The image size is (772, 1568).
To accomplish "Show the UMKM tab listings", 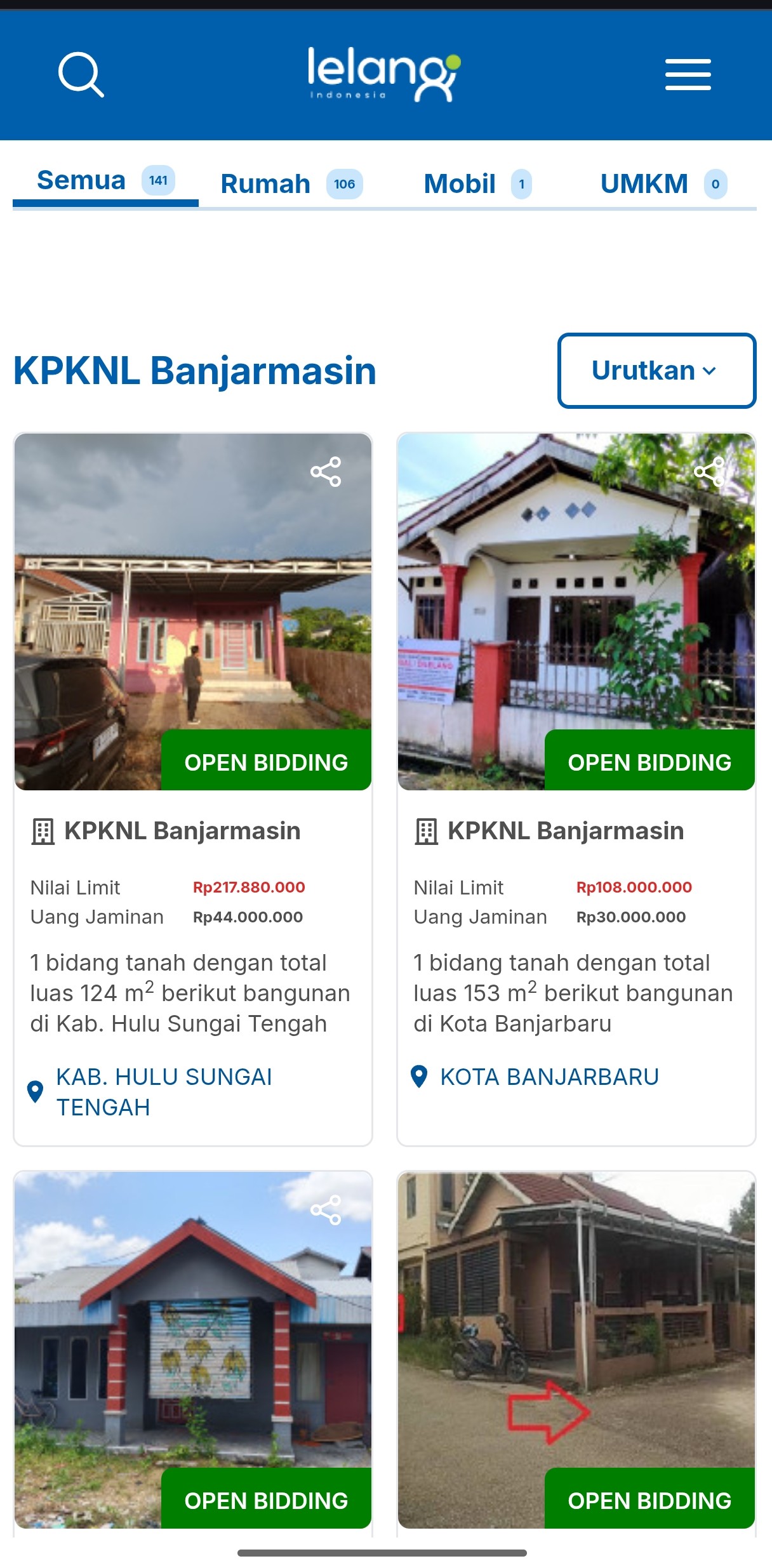I will pos(663,184).
